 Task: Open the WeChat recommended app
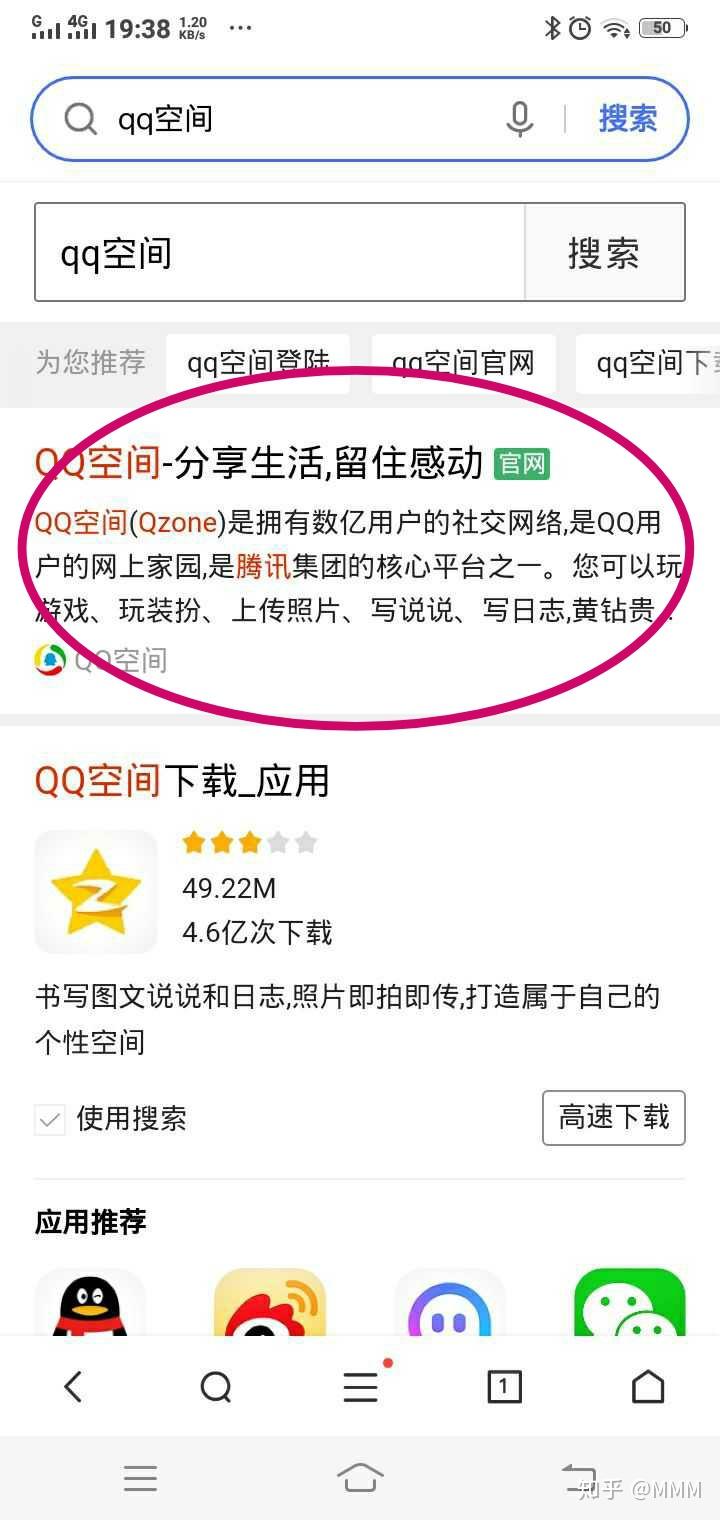click(x=630, y=1302)
